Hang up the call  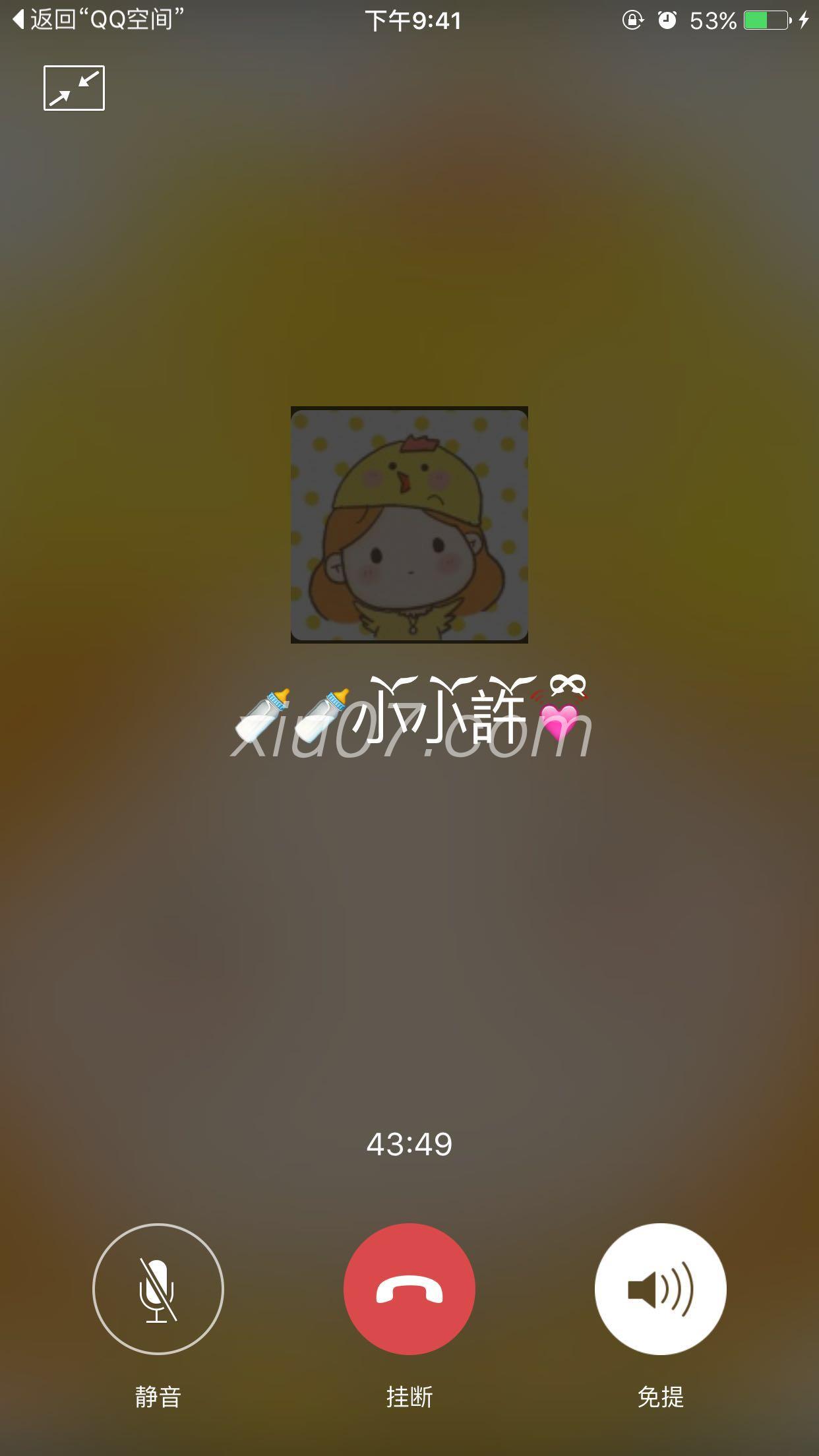click(x=409, y=1289)
